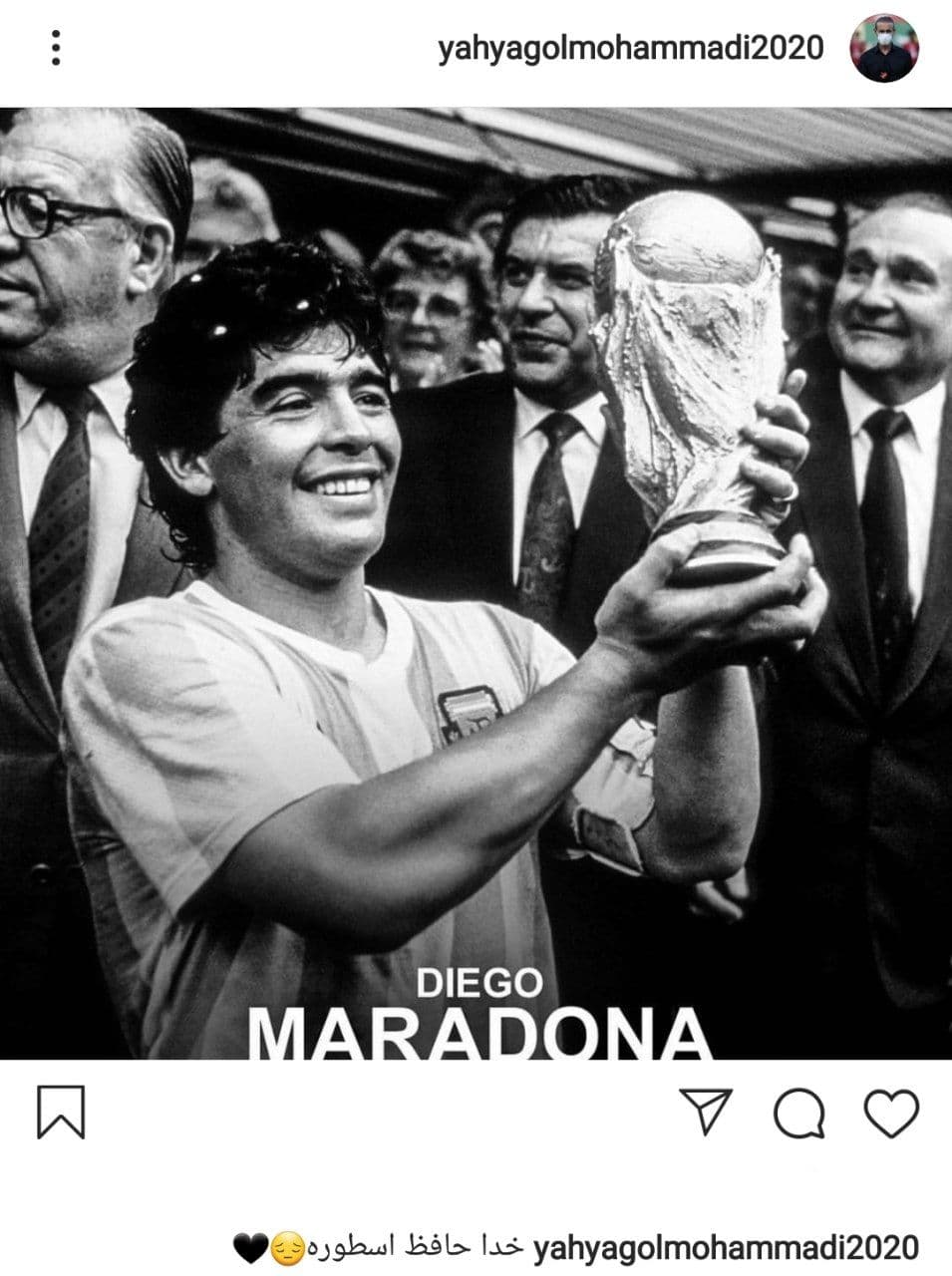Bookmark this post
The width and height of the screenshot is (952, 1276).
tap(61, 1113)
